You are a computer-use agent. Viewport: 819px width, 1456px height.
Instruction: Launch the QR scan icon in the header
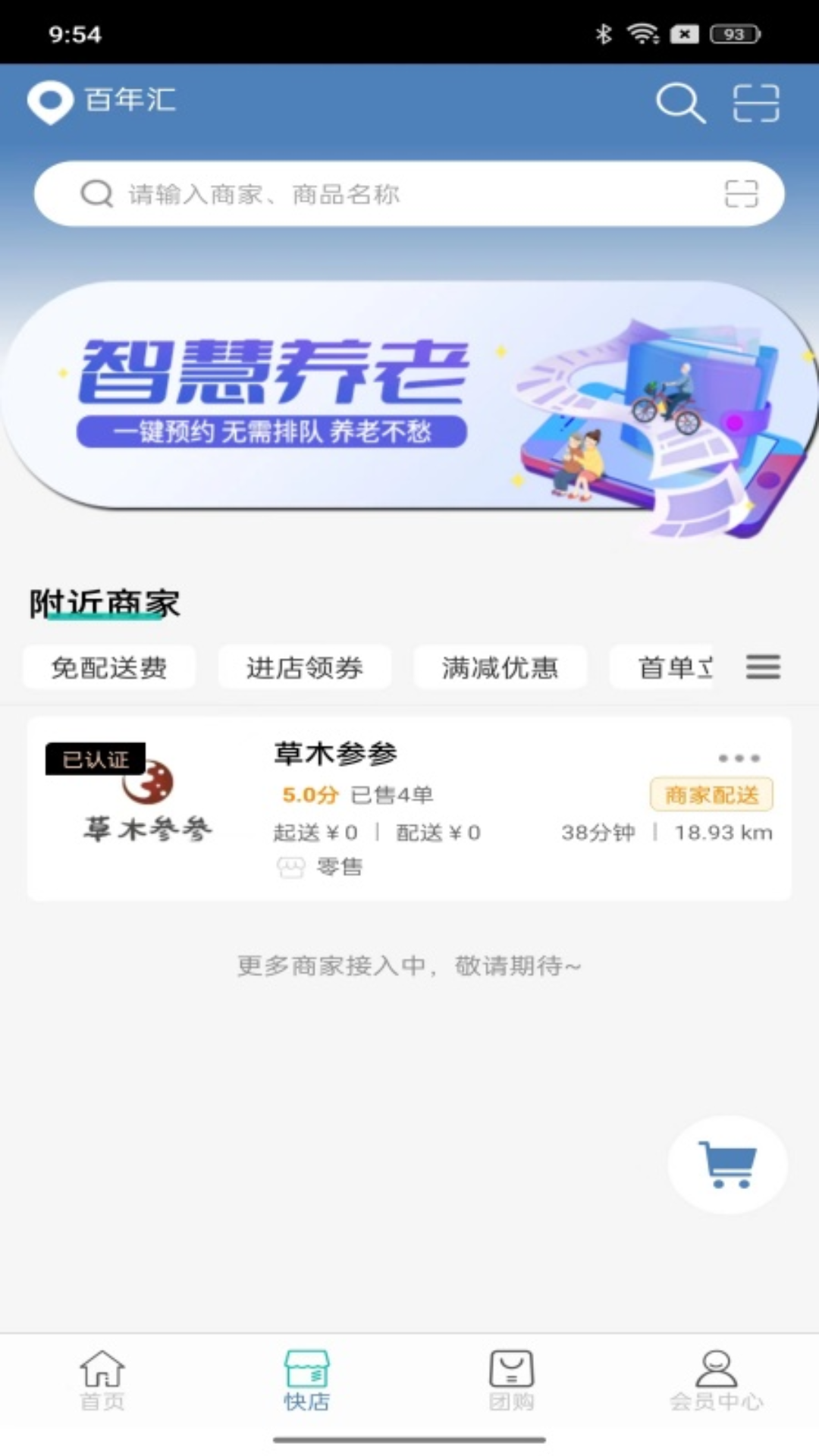[756, 103]
